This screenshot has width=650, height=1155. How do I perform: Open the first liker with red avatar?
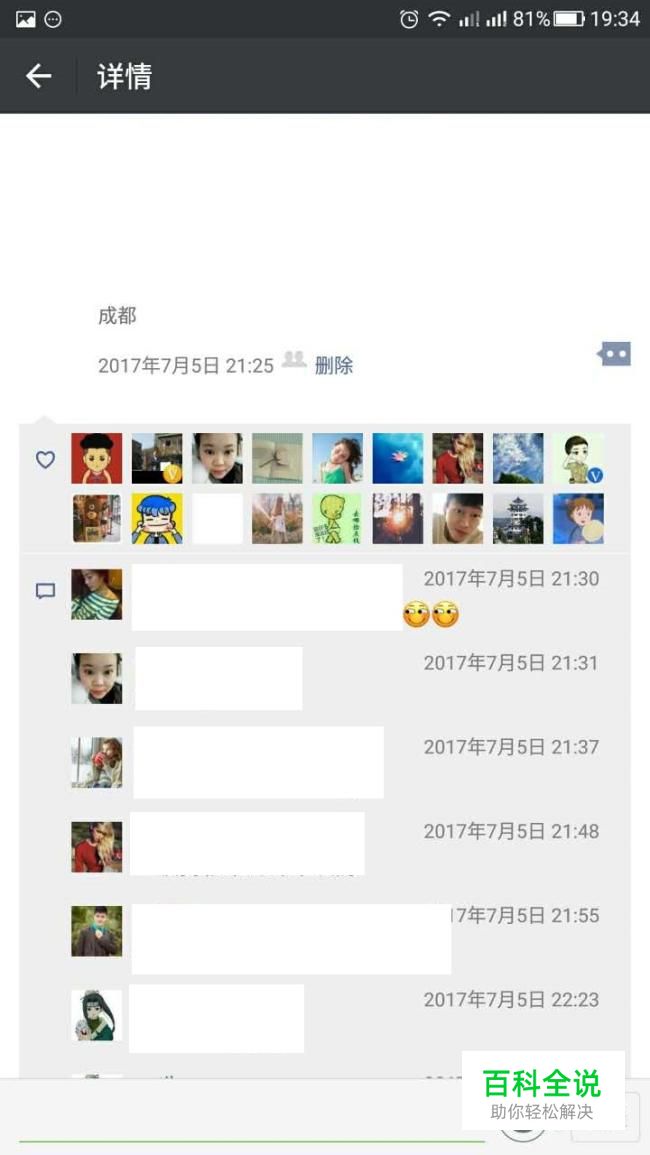pyautogui.click(x=97, y=458)
